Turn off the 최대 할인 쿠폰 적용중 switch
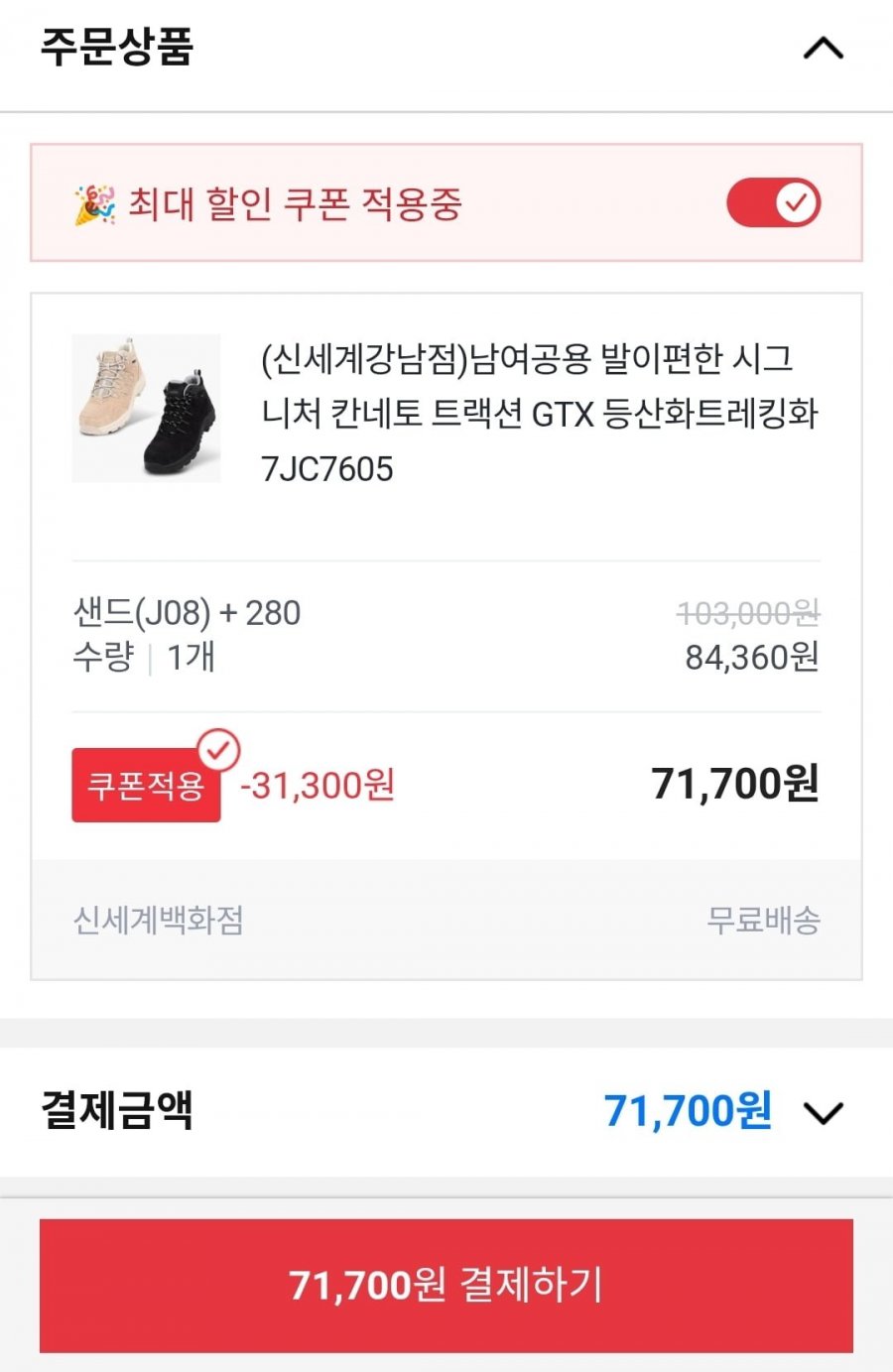Screen dimensions: 893x1372 [x=773, y=203]
